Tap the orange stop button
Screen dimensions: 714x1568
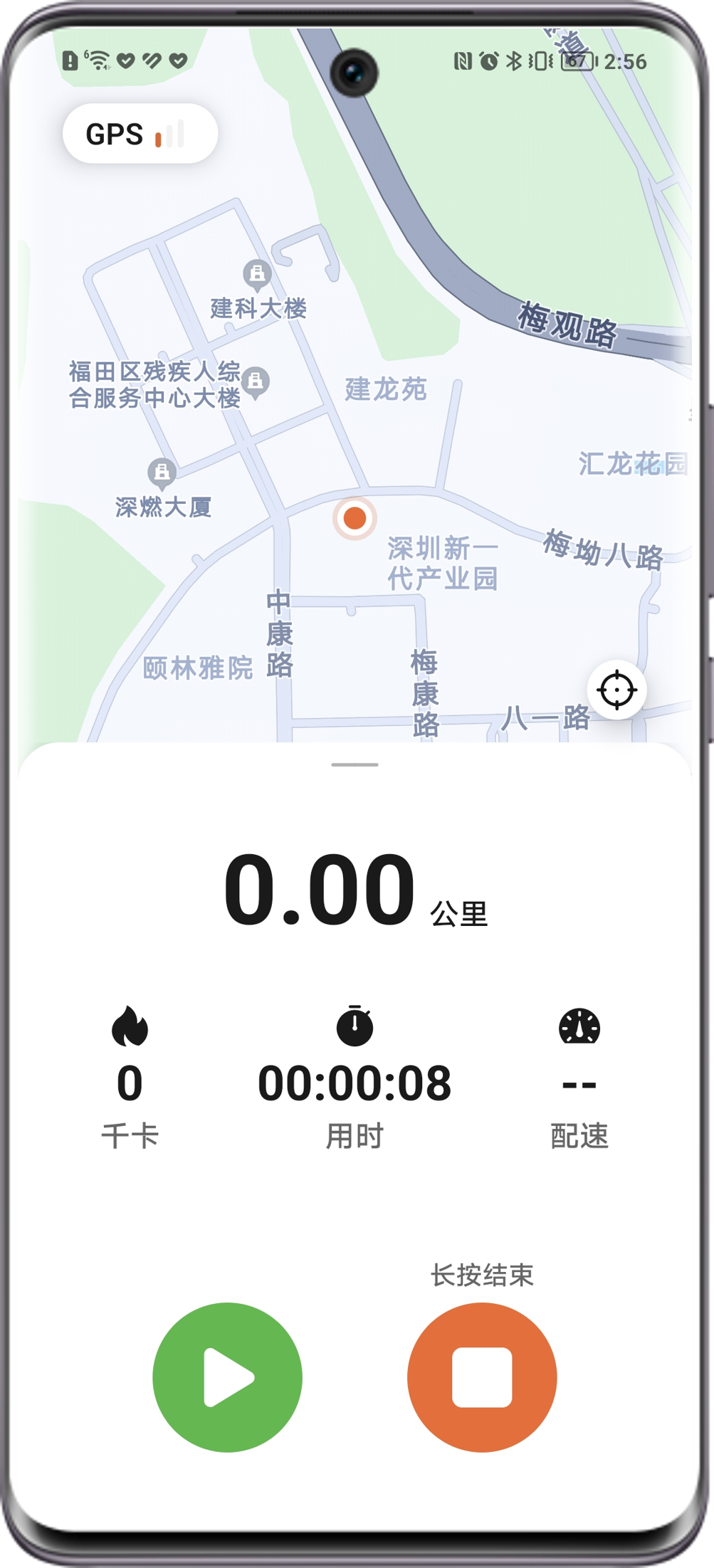click(482, 1377)
